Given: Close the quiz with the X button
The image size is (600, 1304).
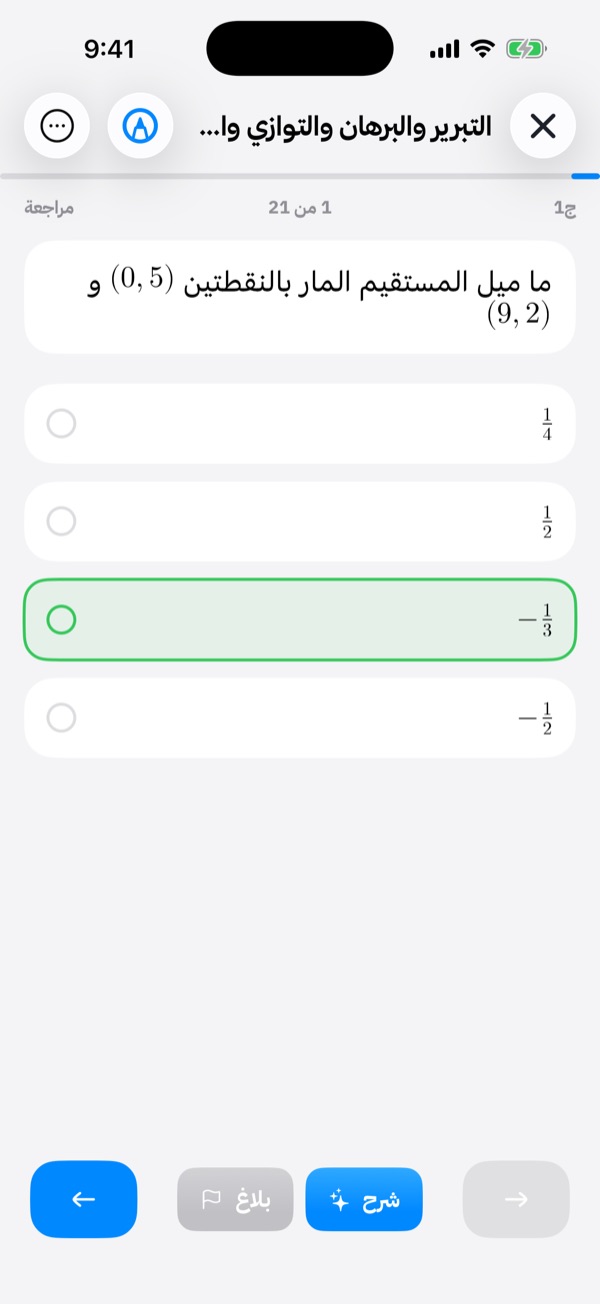Looking at the screenshot, I should click(543, 126).
